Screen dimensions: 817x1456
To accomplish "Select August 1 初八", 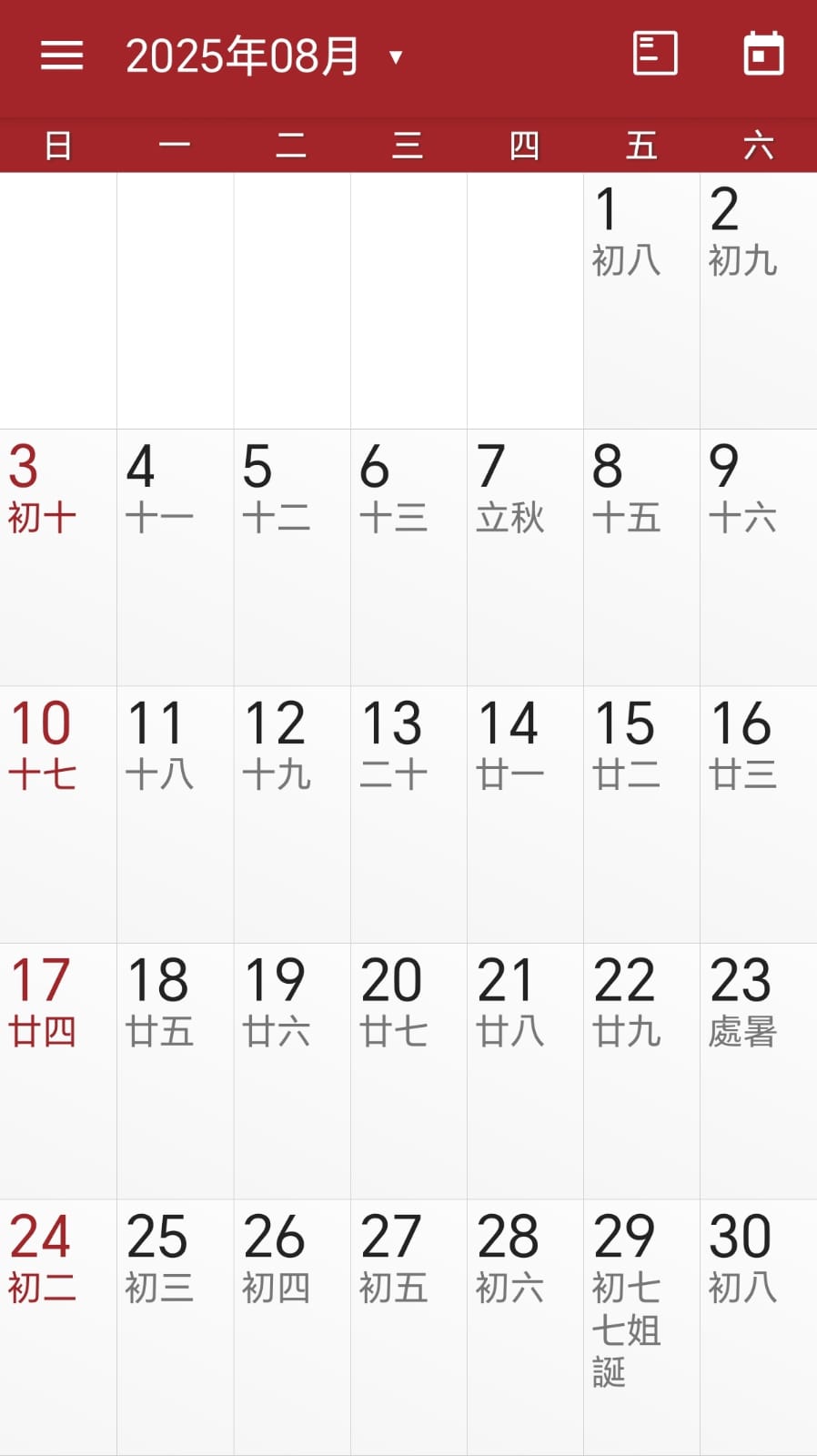I will pos(641,300).
